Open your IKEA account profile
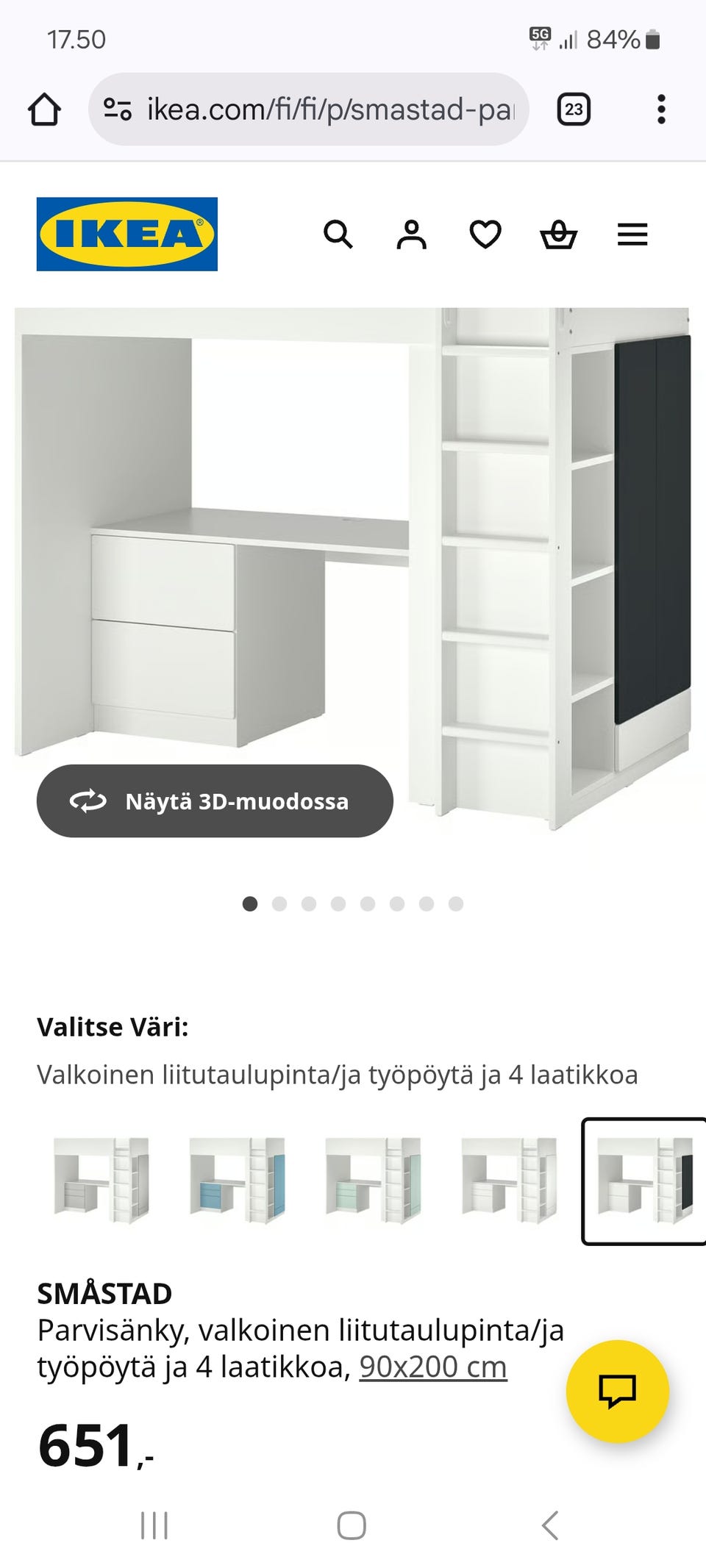The height and width of the screenshot is (1568, 706). (412, 235)
